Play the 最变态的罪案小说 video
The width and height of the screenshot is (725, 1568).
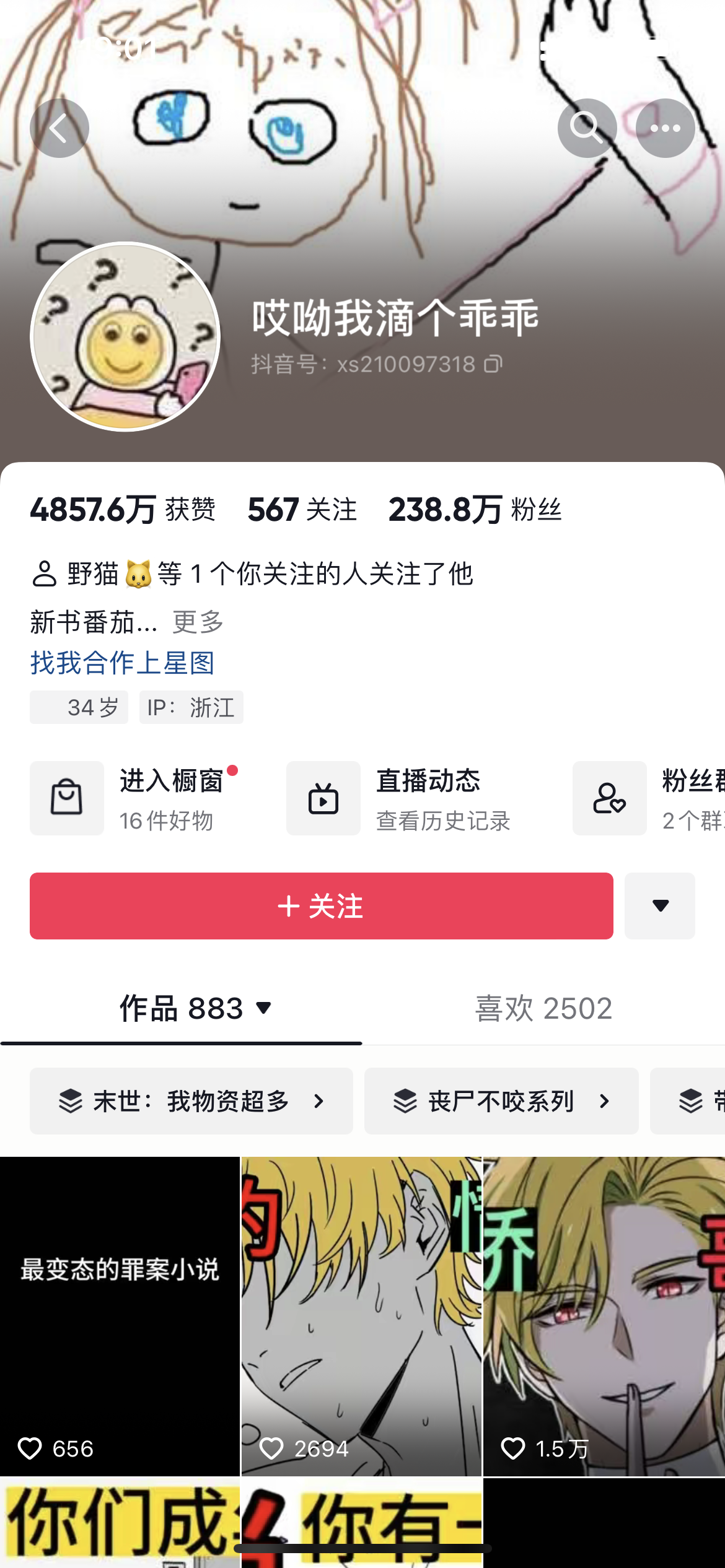tap(120, 1316)
